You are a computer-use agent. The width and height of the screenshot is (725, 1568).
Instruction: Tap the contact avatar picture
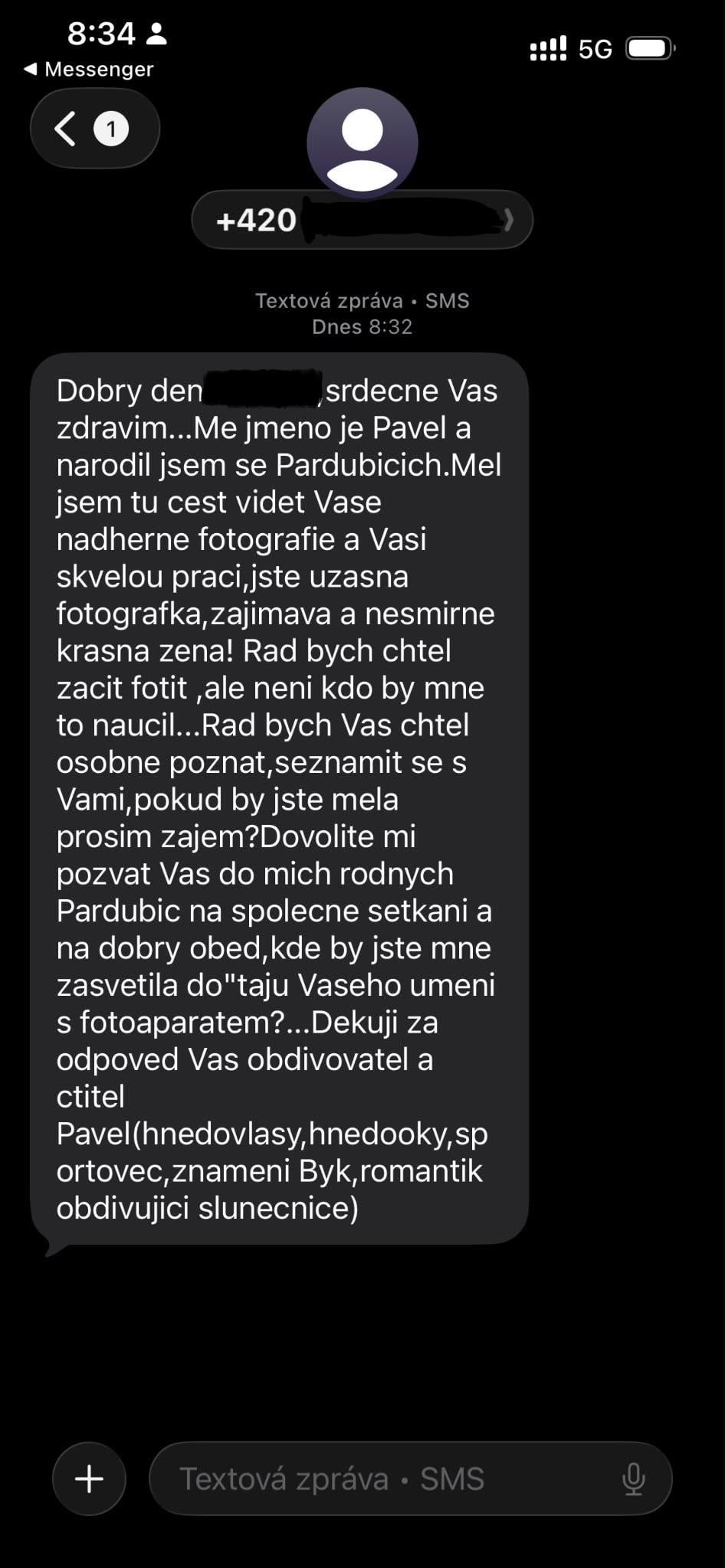coord(362,143)
